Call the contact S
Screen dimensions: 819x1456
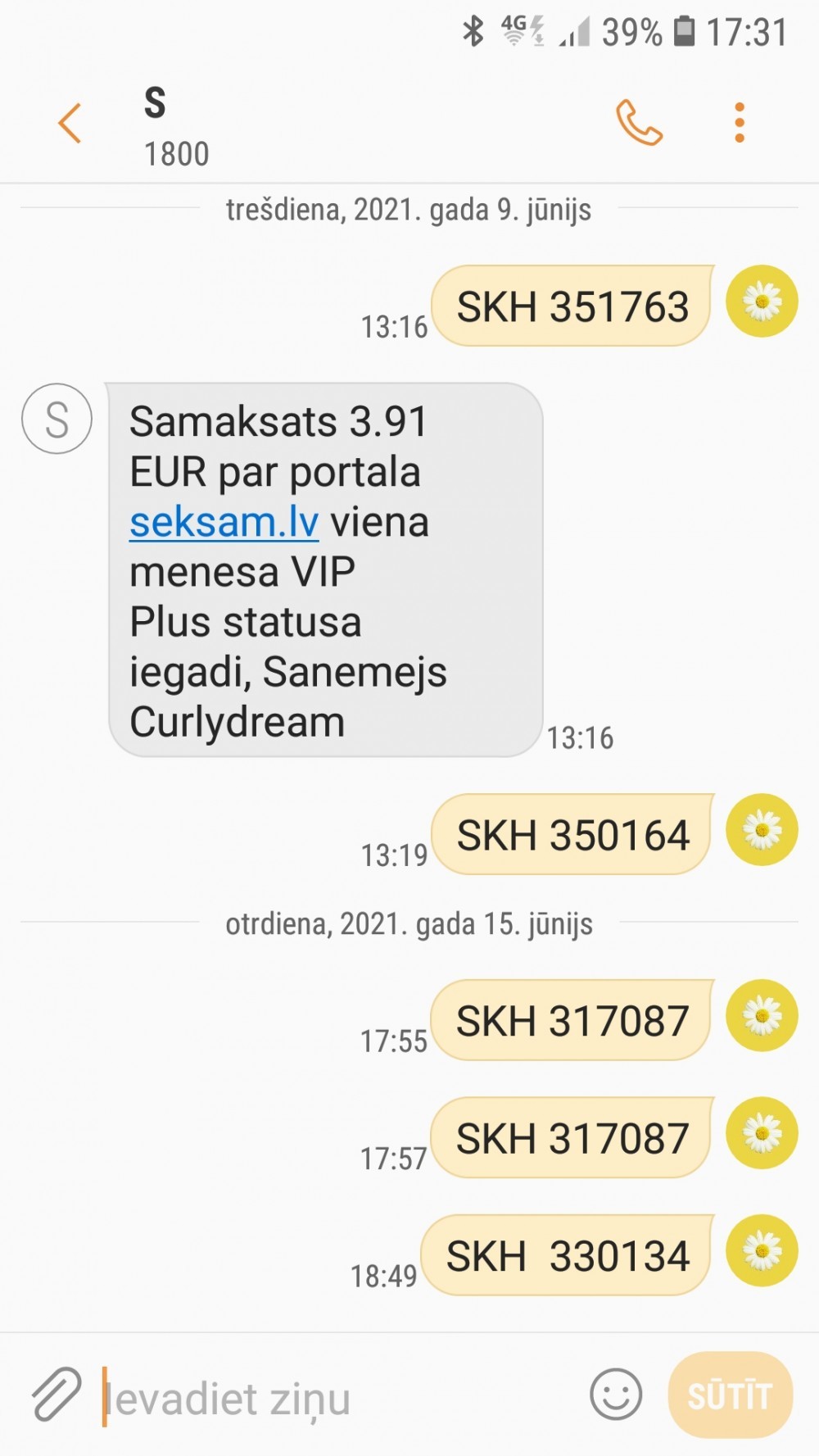[638, 123]
